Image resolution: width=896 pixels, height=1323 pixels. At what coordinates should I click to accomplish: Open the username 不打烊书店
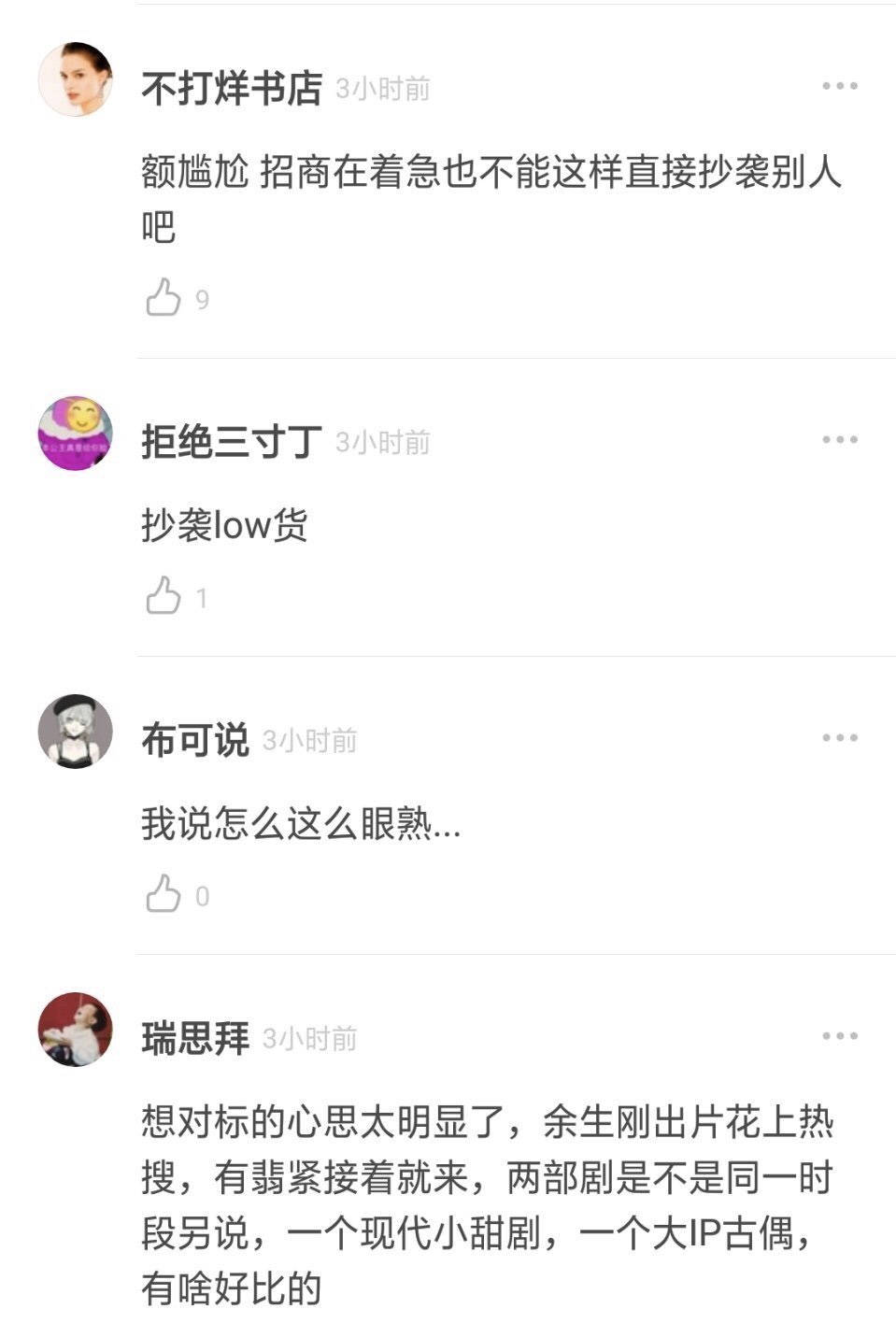tap(232, 89)
